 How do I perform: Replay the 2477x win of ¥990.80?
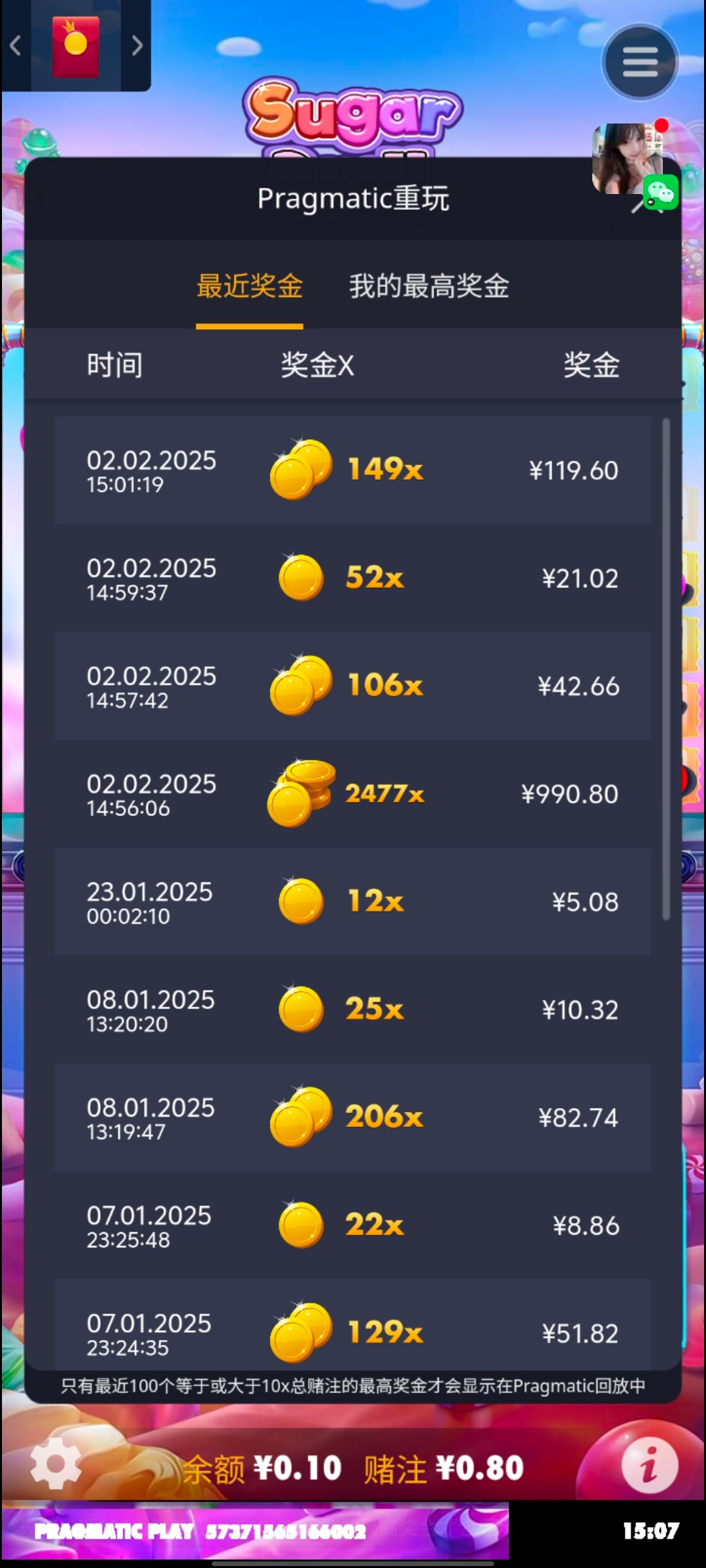pos(353,793)
